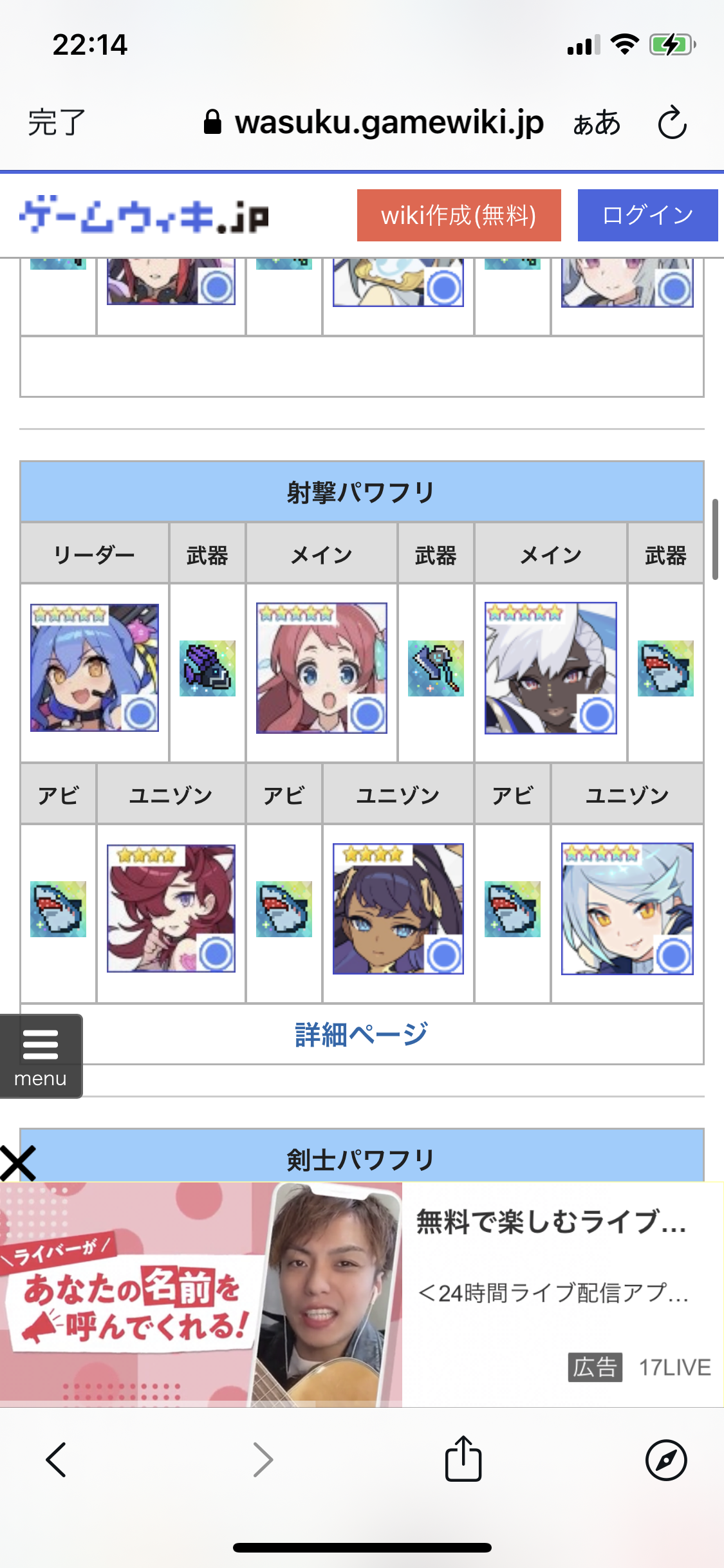Tap the wiki作成(無料) button

458,216
